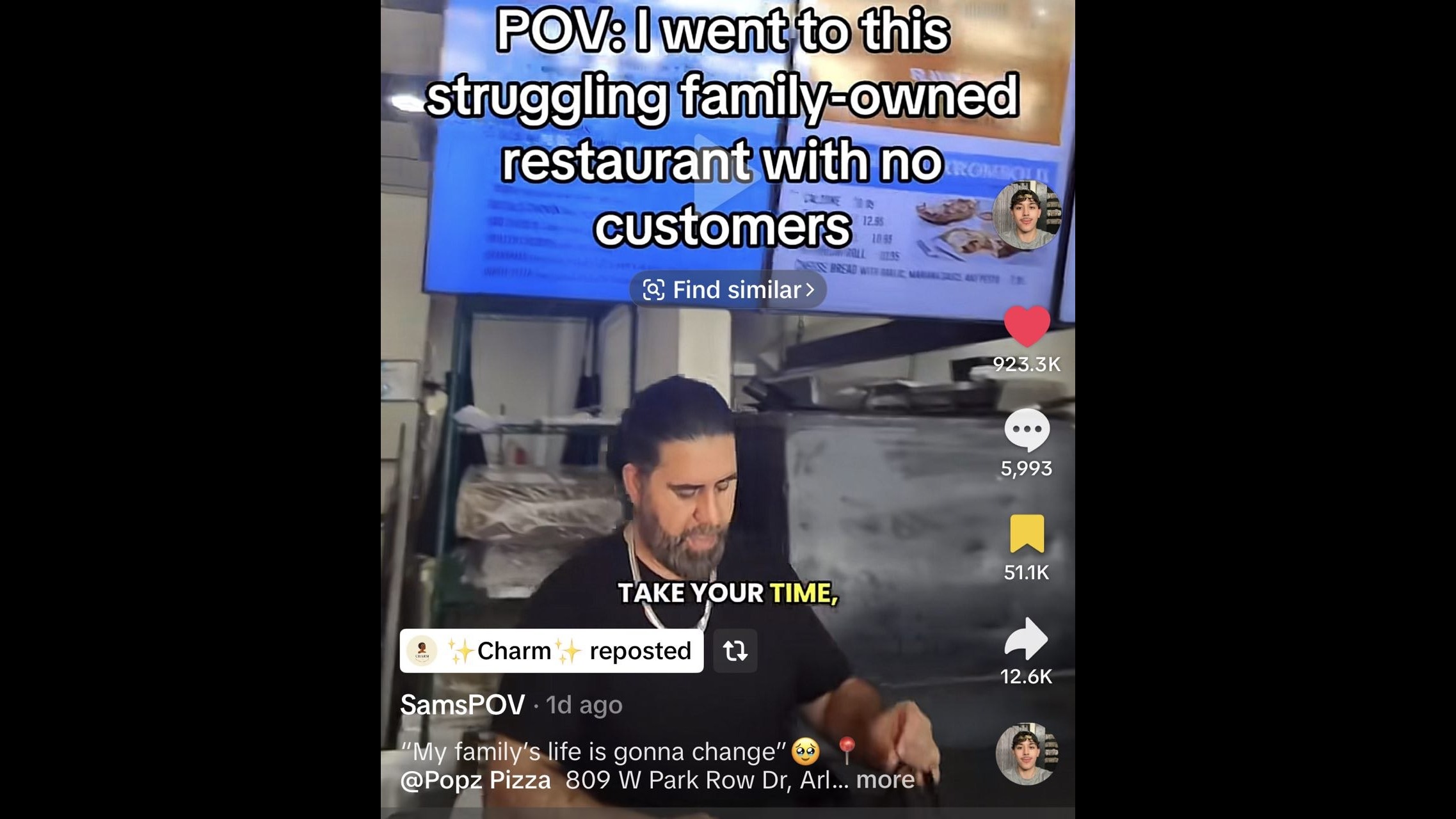Open the SamsPOV username

click(462, 705)
